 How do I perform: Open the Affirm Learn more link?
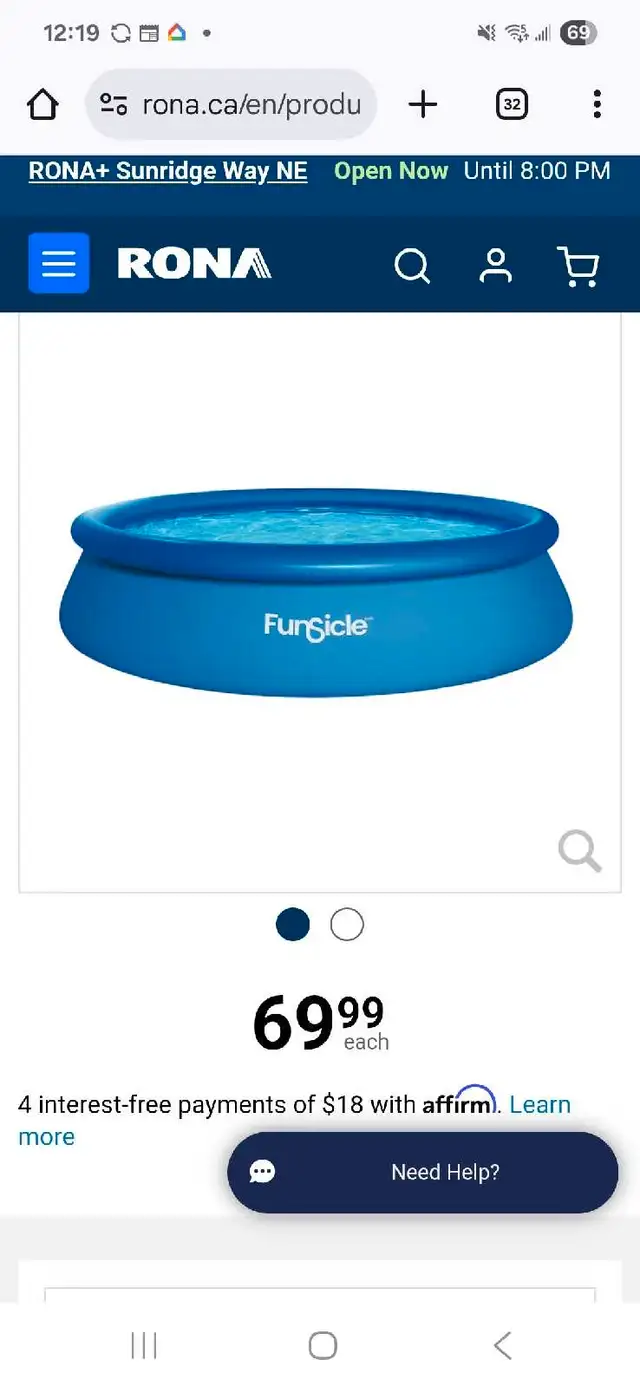[x=540, y=1104]
